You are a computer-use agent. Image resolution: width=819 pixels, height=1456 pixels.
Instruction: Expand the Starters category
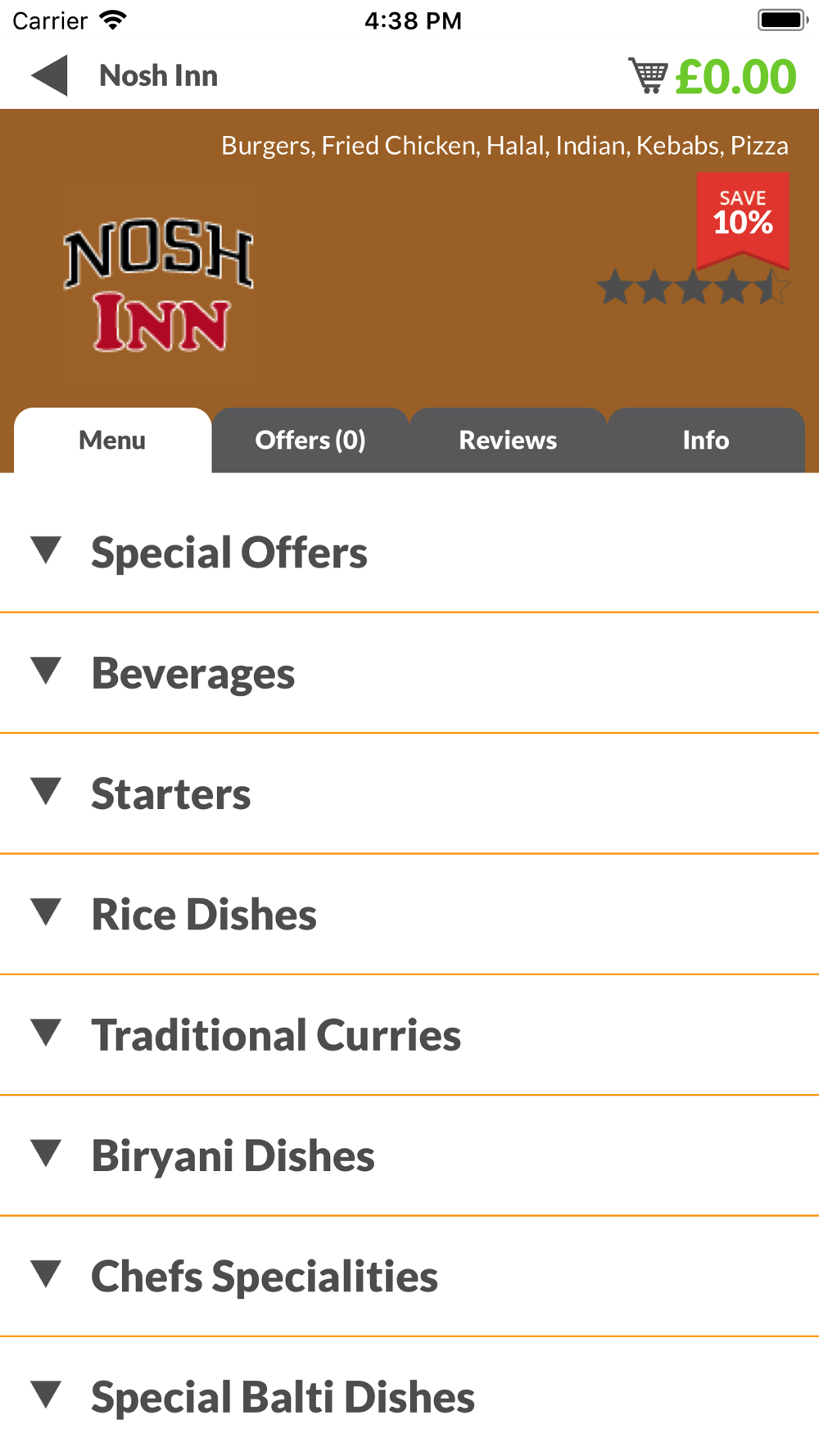[x=409, y=794]
